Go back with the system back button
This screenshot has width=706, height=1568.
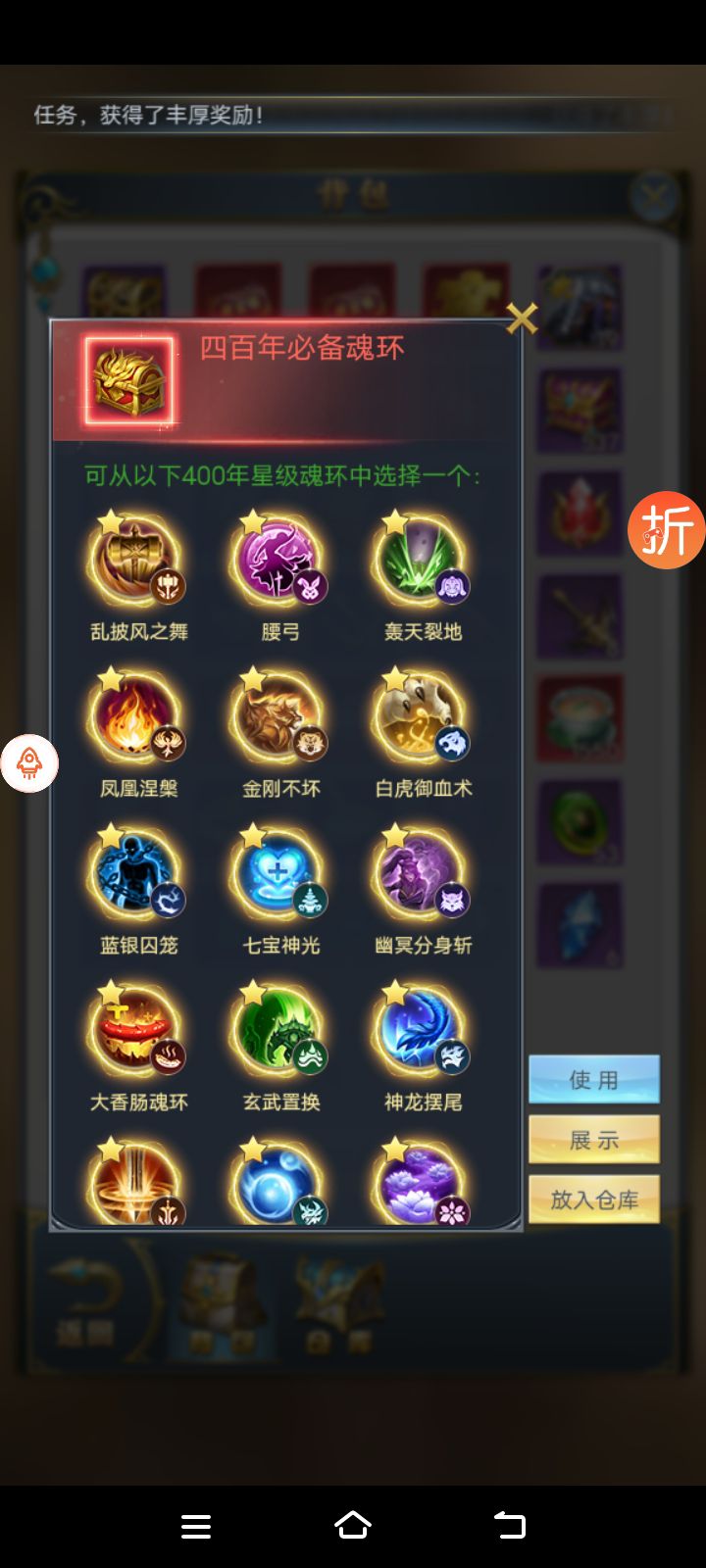(x=509, y=1525)
